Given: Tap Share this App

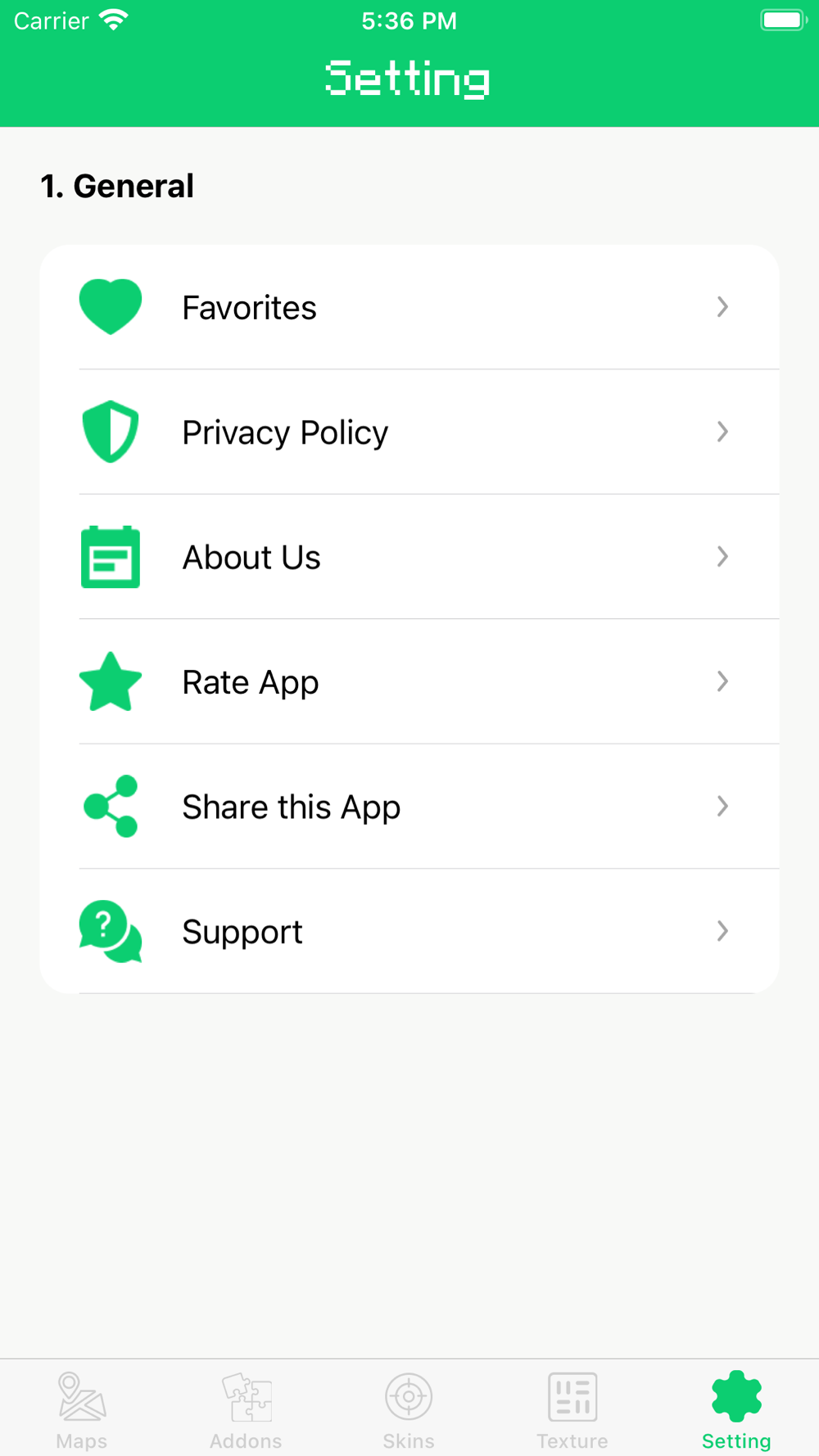Looking at the screenshot, I should [409, 807].
